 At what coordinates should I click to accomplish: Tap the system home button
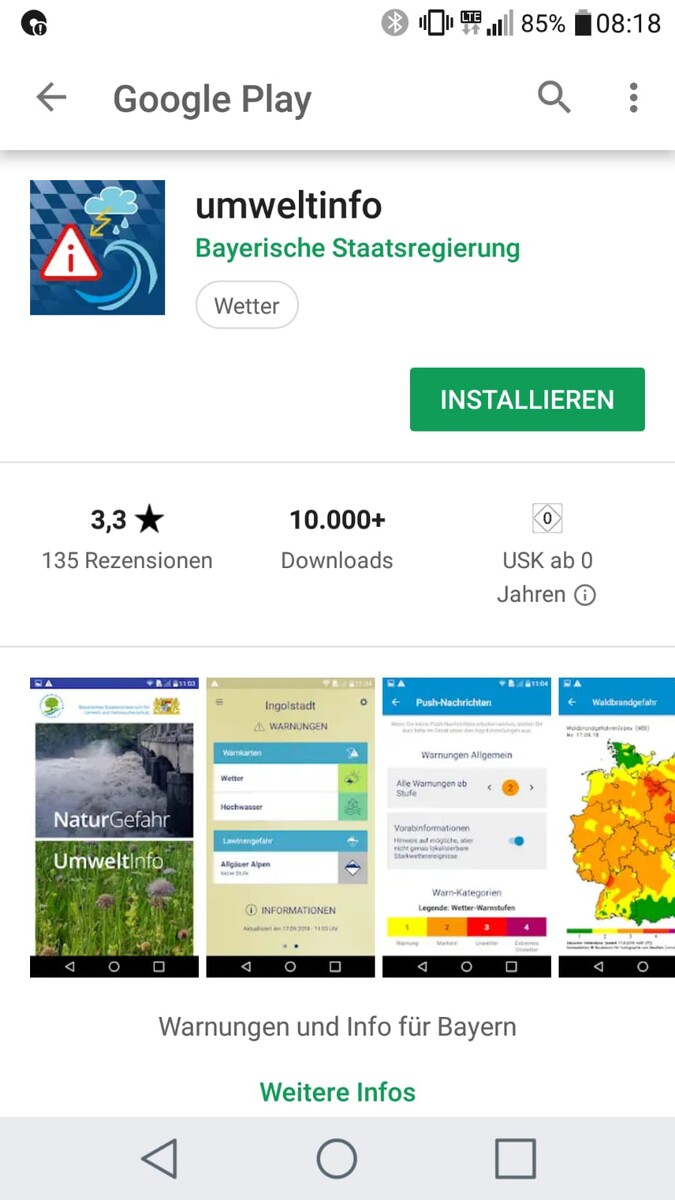point(337,1159)
